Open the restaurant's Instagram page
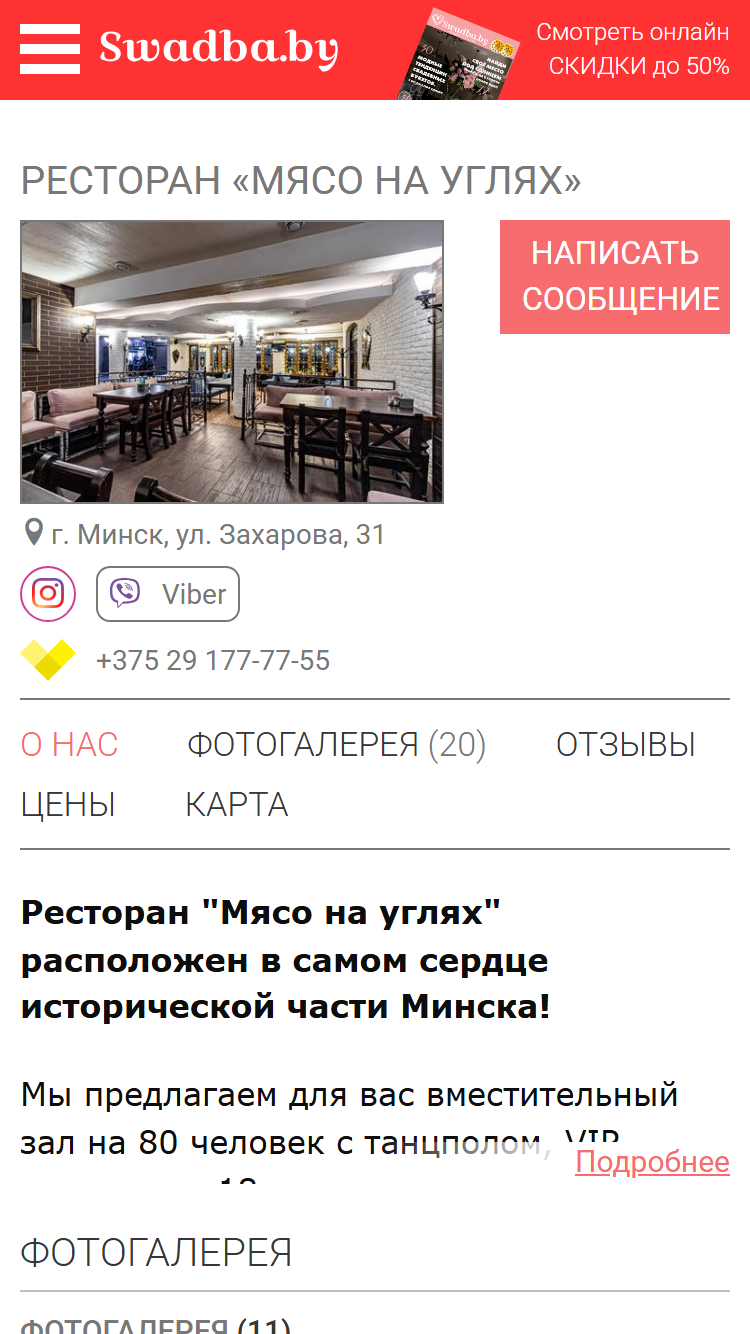 click(x=48, y=594)
